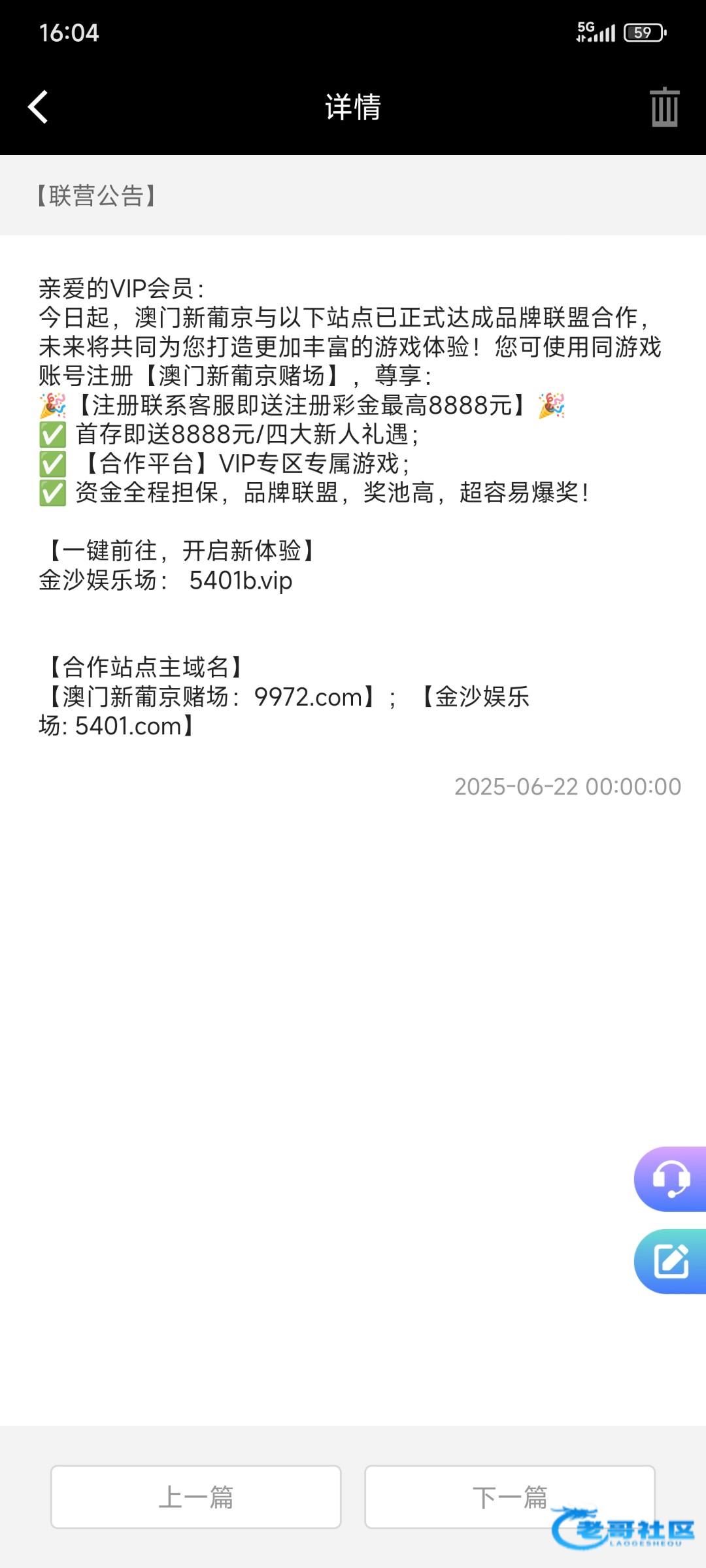Delete this message with the trash icon

click(x=664, y=107)
